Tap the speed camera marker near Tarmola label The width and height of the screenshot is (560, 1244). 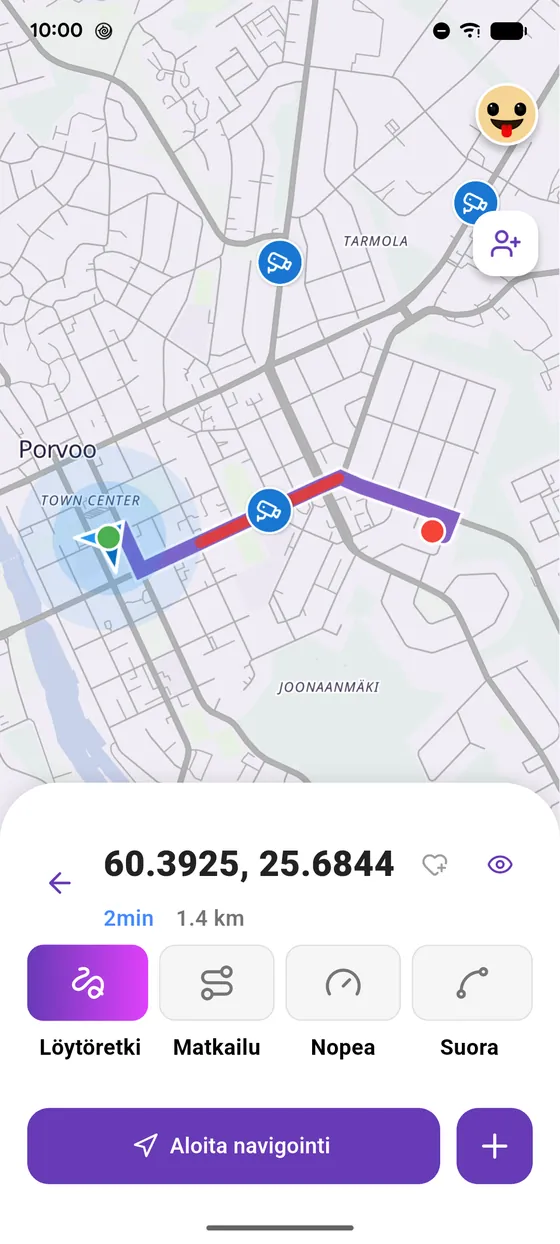(x=476, y=202)
